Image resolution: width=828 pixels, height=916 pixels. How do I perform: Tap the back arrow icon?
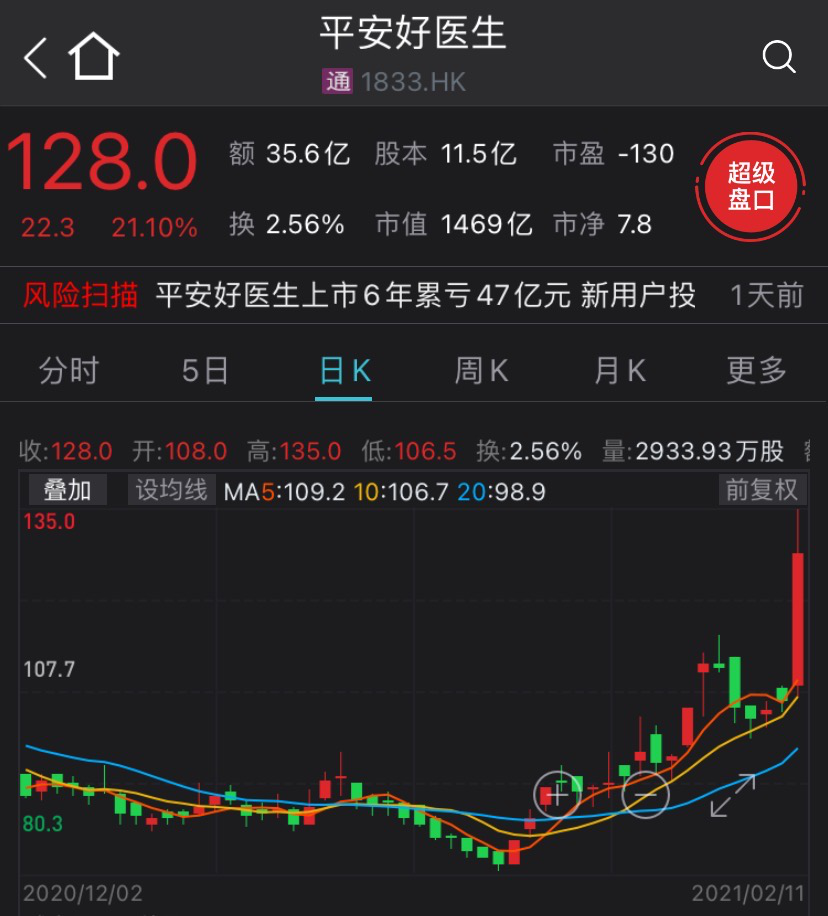34,55
